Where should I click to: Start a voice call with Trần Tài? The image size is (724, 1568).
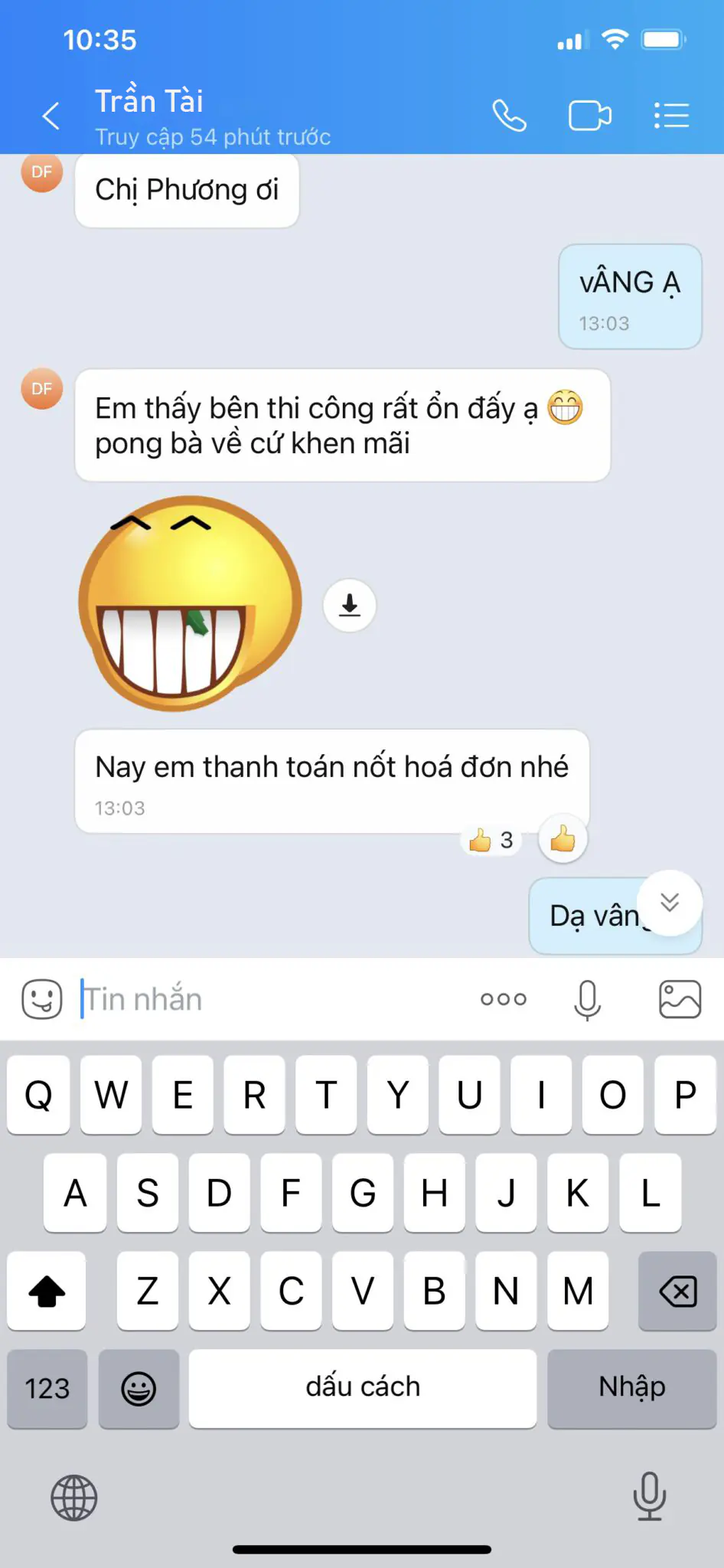click(509, 116)
